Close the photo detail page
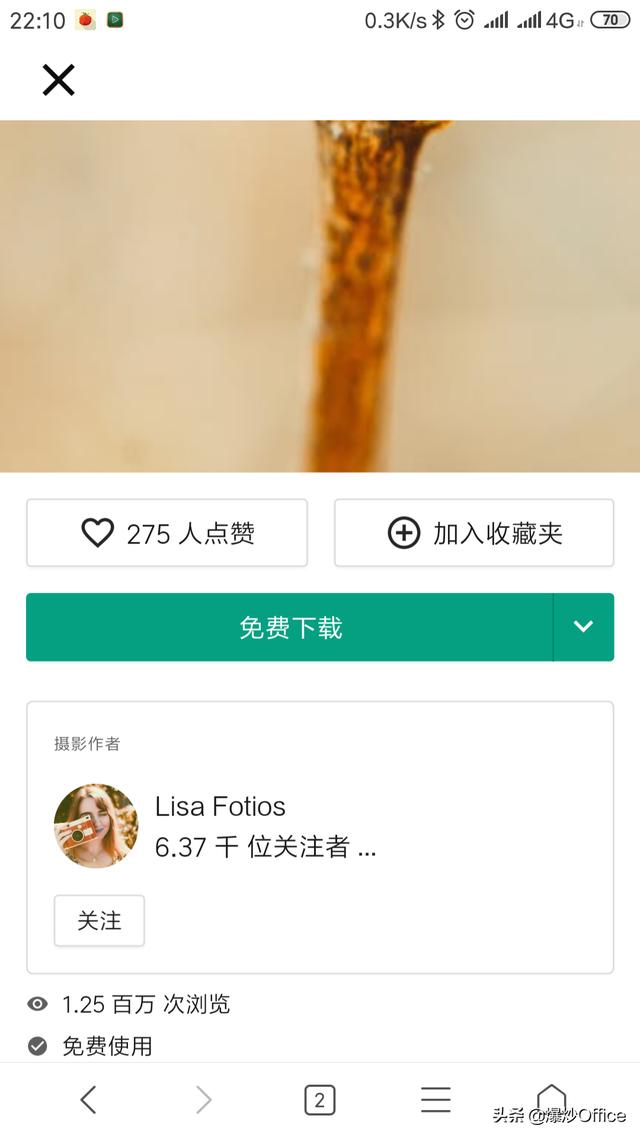This screenshot has width=640, height=1138. click(58, 80)
